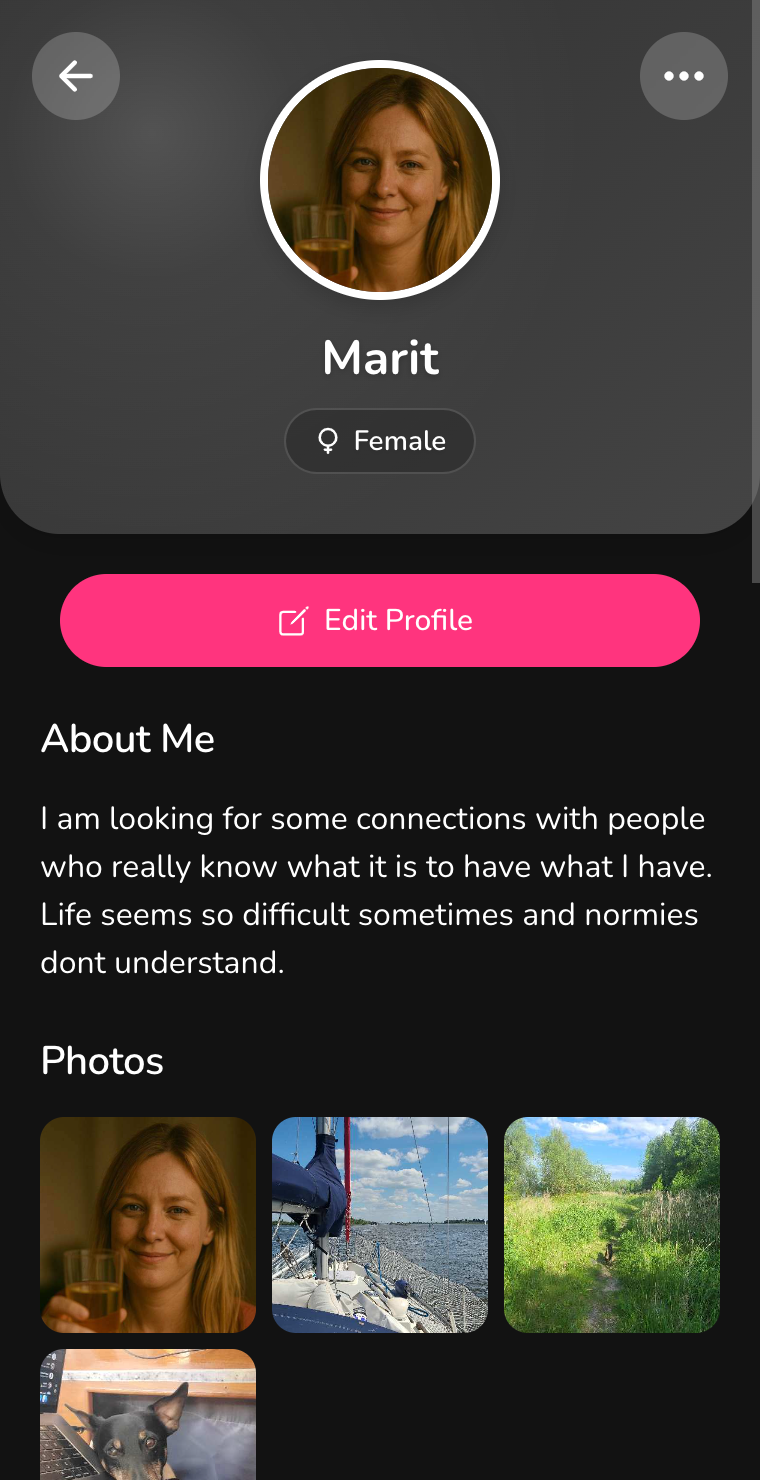Screen dimensions: 760x1480
Task: Open the sailboat on water photo
Action: (x=380, y=1224)
